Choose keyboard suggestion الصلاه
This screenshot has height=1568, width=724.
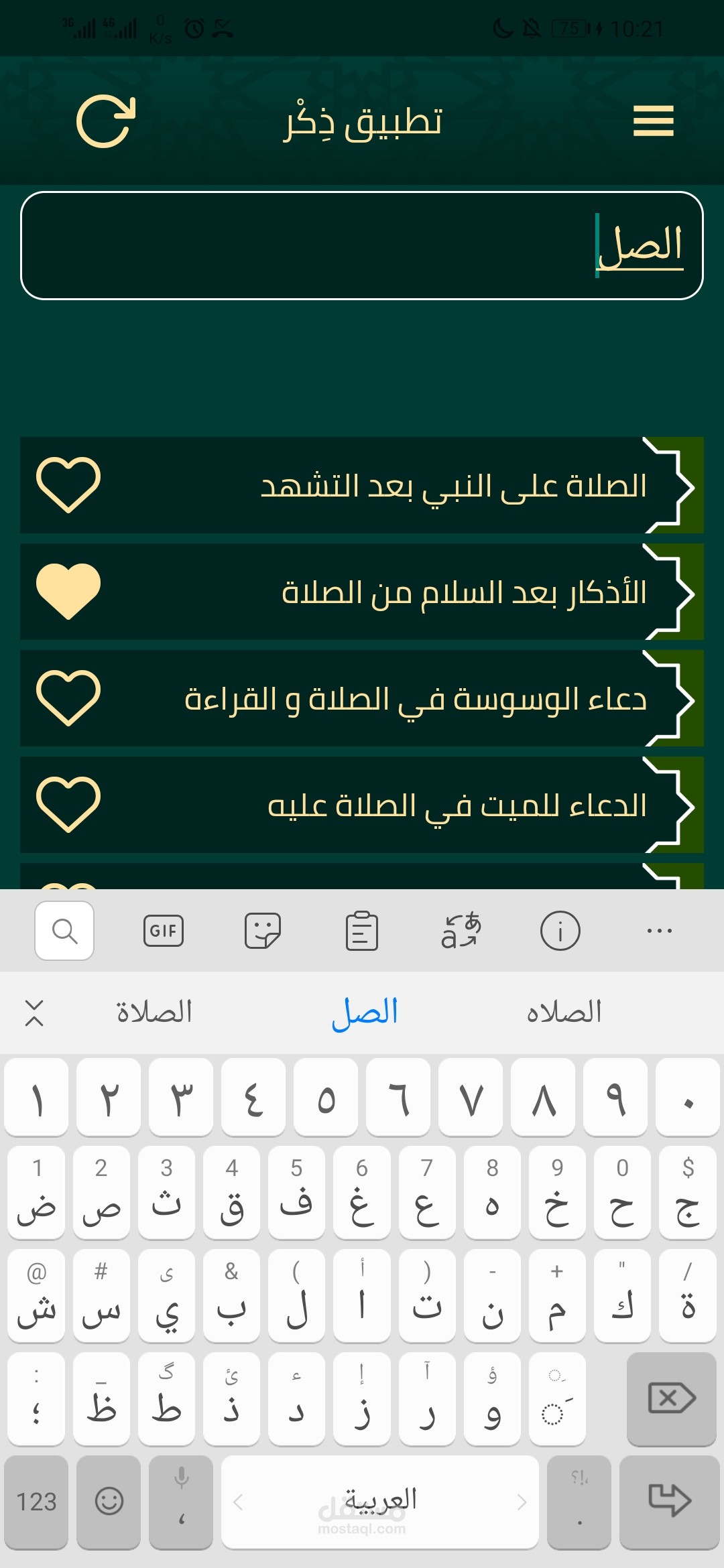click(564, 1012)
